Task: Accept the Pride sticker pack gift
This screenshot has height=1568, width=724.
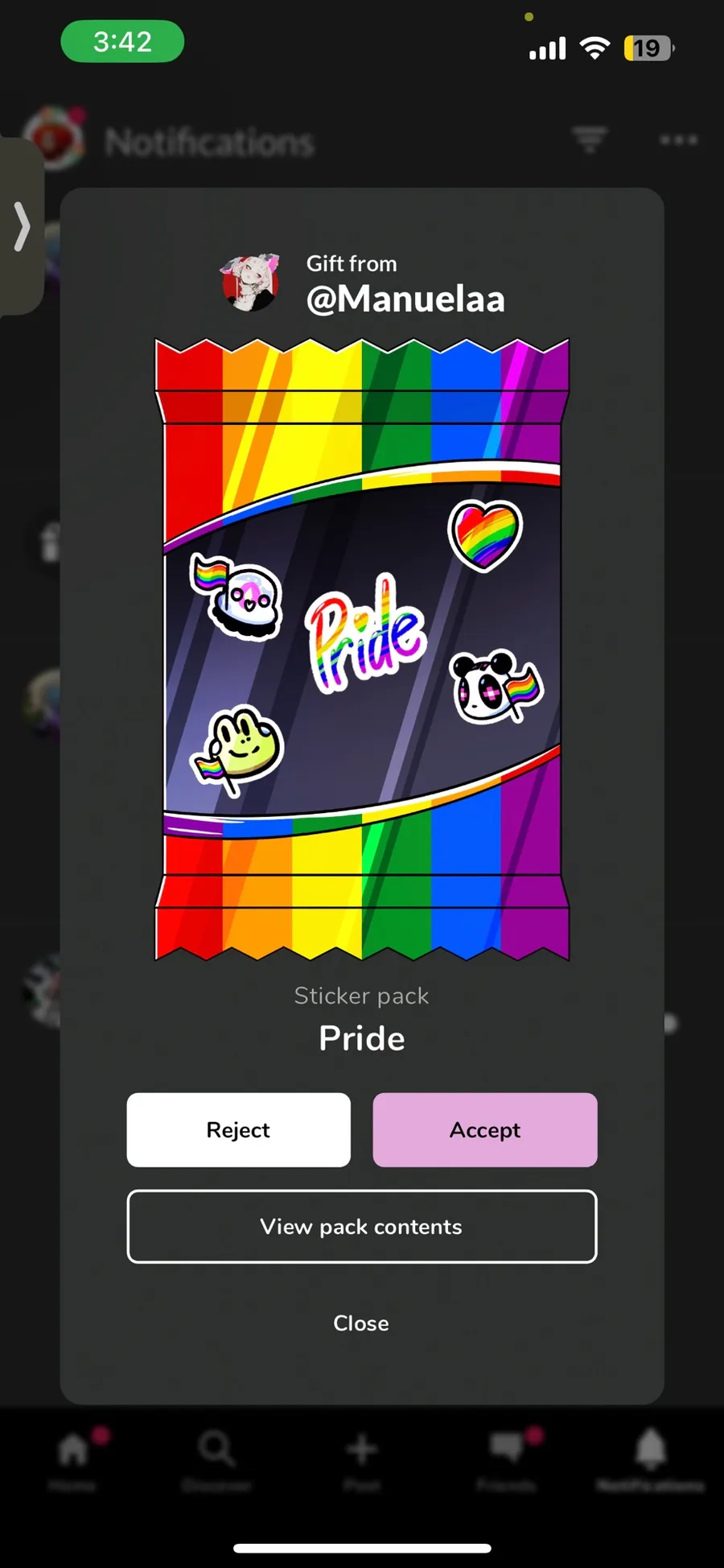Action: tap(484, 1129)
